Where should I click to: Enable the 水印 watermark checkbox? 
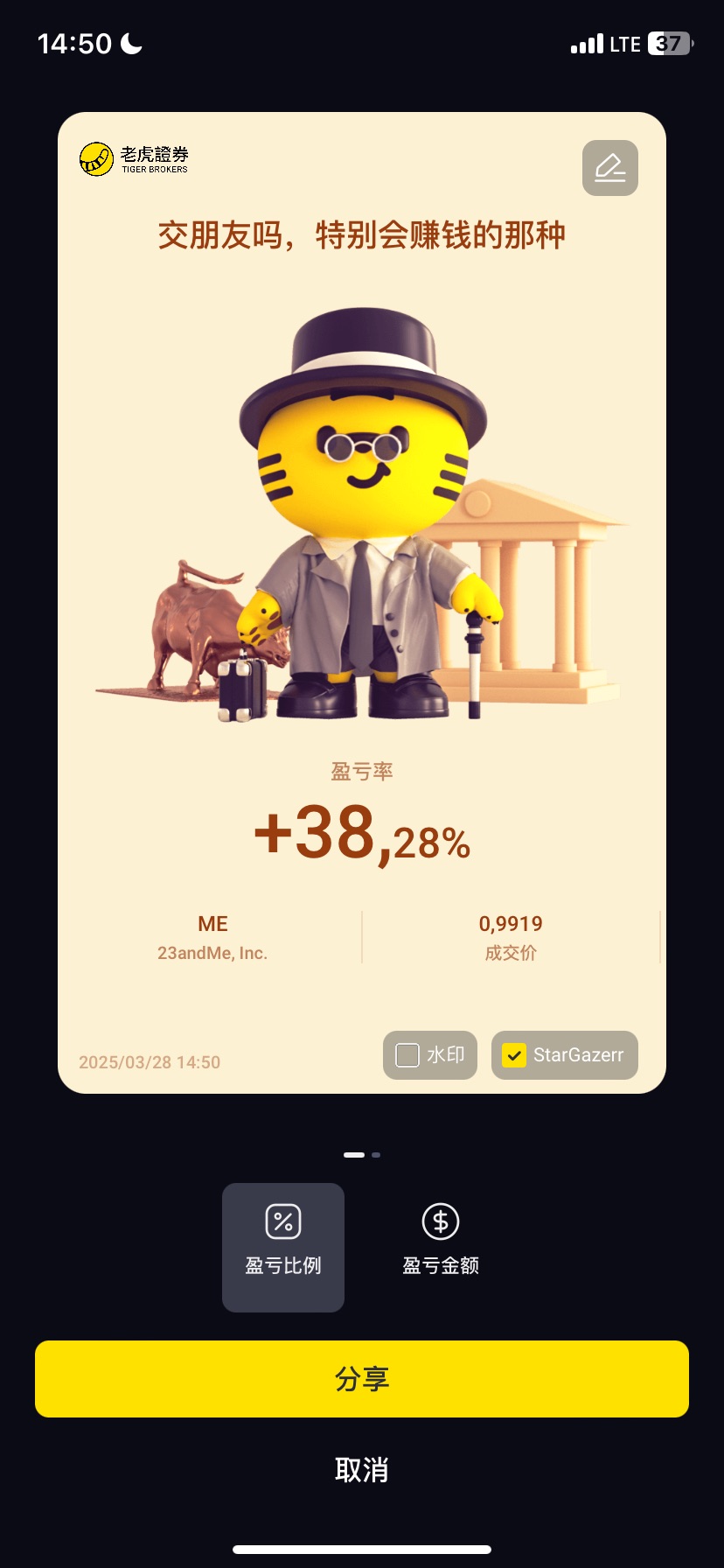[408, 1055]
